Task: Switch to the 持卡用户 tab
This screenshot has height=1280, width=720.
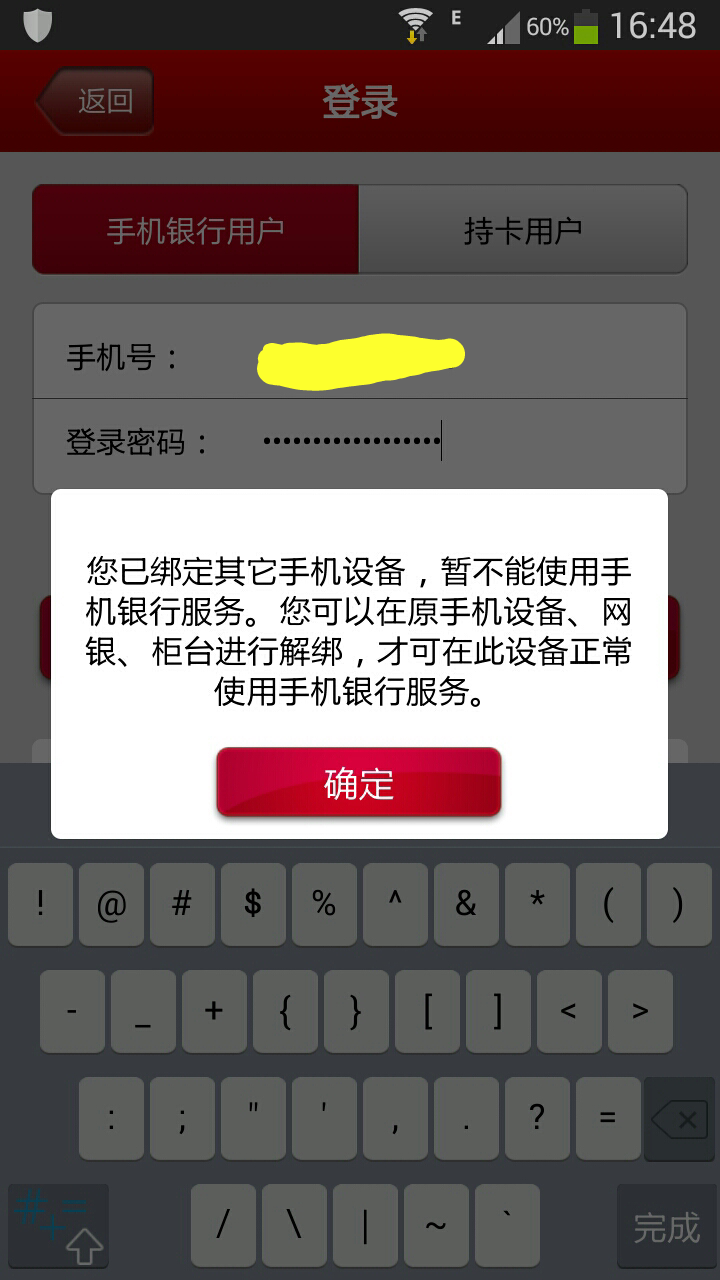Action: [522, 229]
